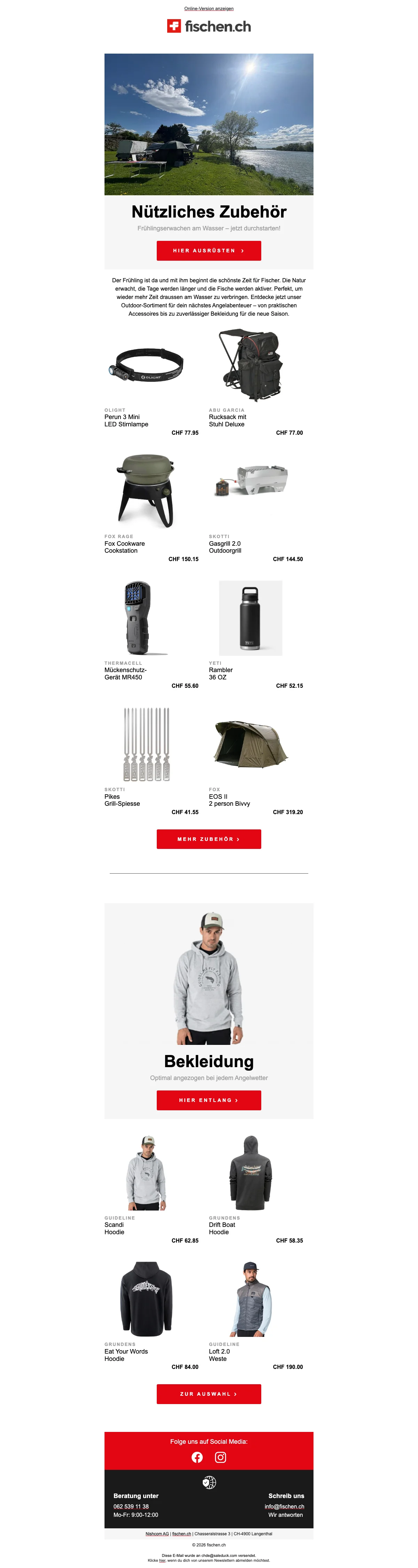
Task: Open the Instagram profile icon
Action: 220,1457
